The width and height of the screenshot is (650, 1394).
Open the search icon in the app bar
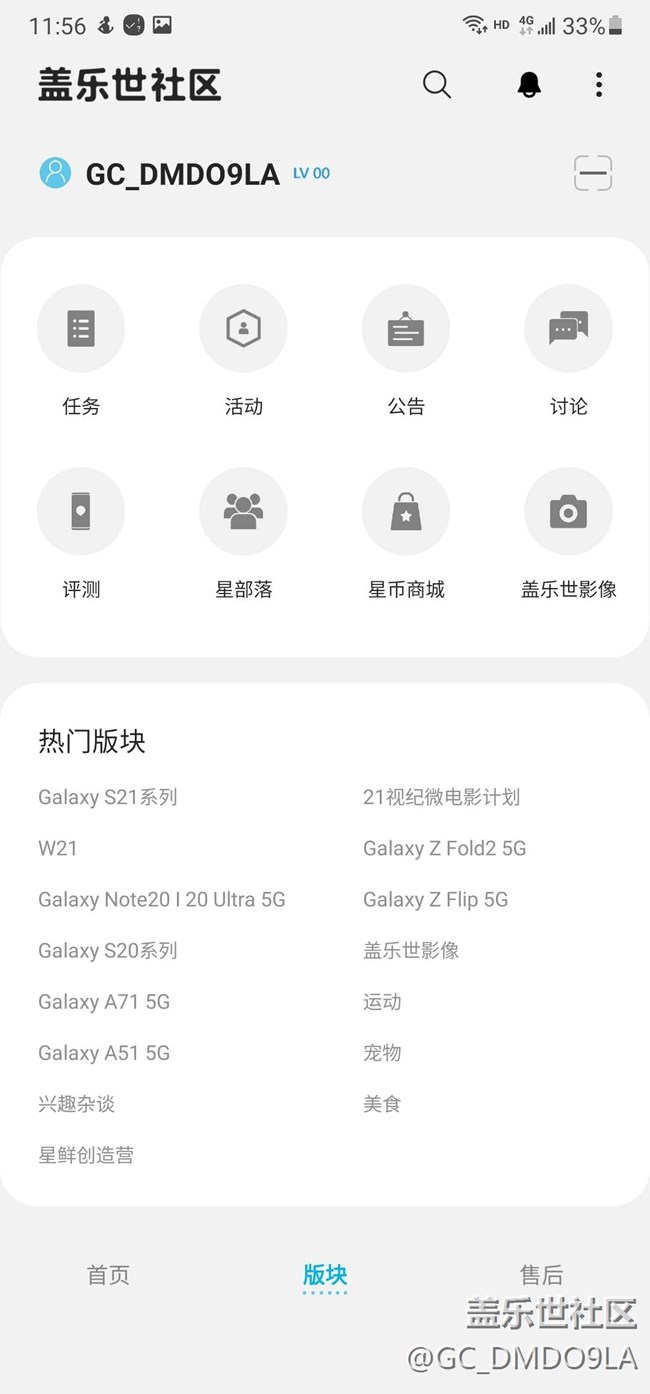(x=437, y=85)
